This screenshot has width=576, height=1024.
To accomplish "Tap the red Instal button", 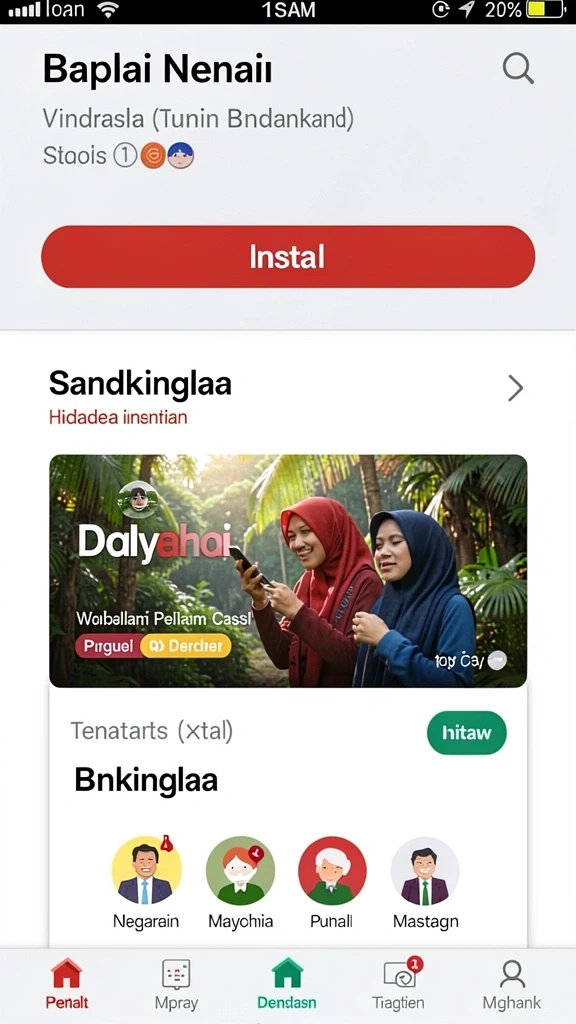I will point(288,257).
